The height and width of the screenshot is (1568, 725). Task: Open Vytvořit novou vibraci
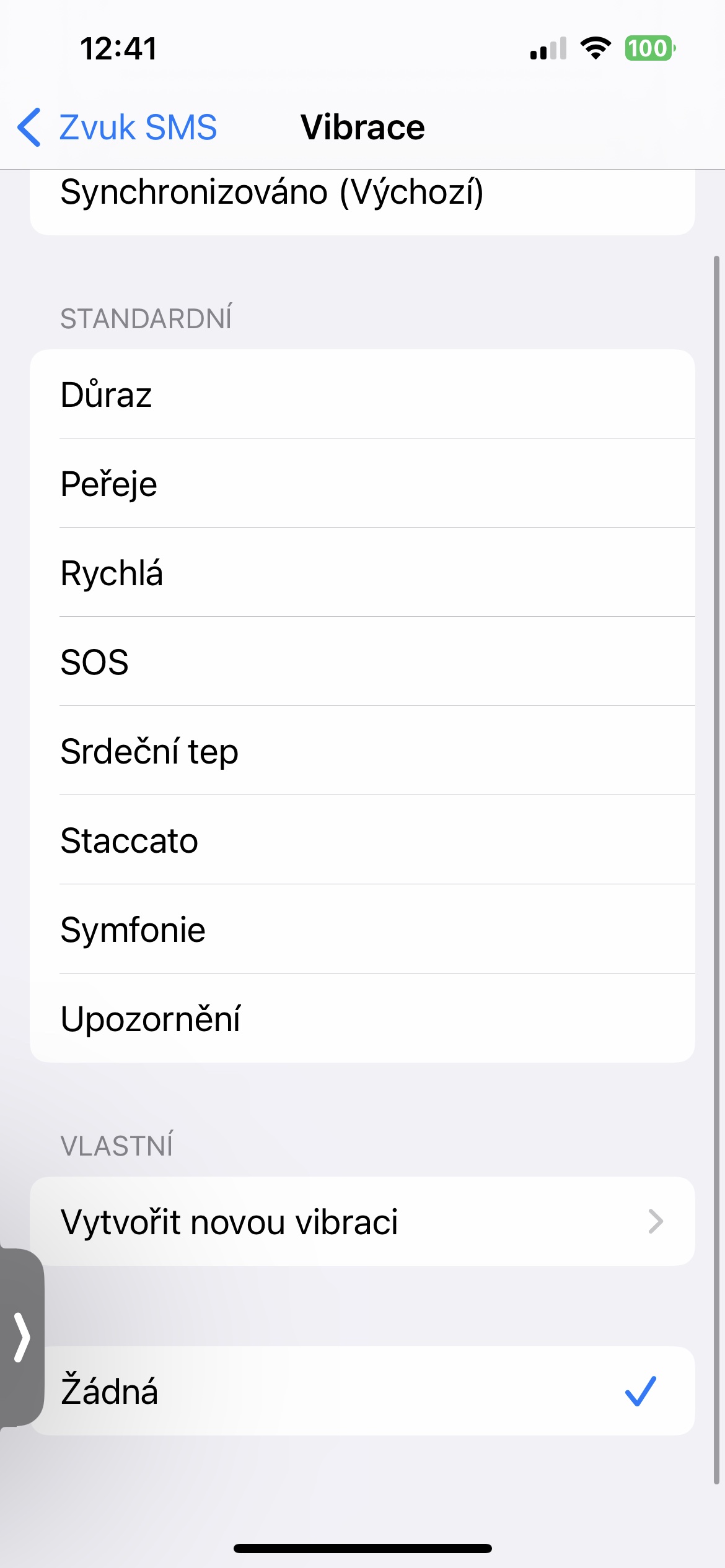tap(362, 1222)
